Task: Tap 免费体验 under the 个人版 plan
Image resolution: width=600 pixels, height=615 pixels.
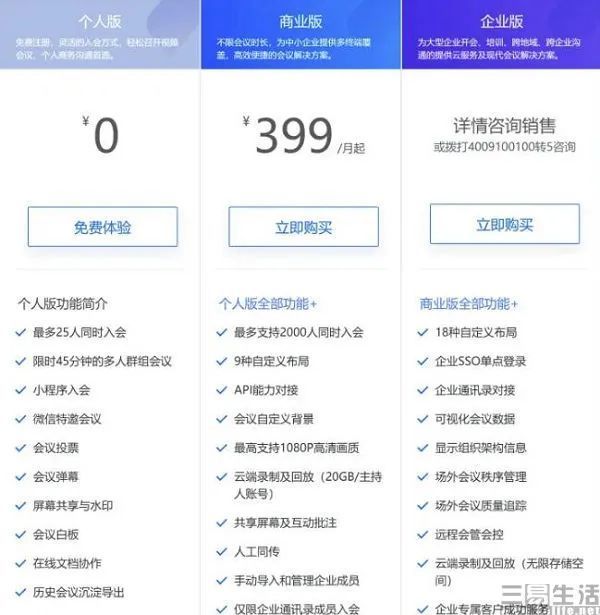Action: [102, 227]
